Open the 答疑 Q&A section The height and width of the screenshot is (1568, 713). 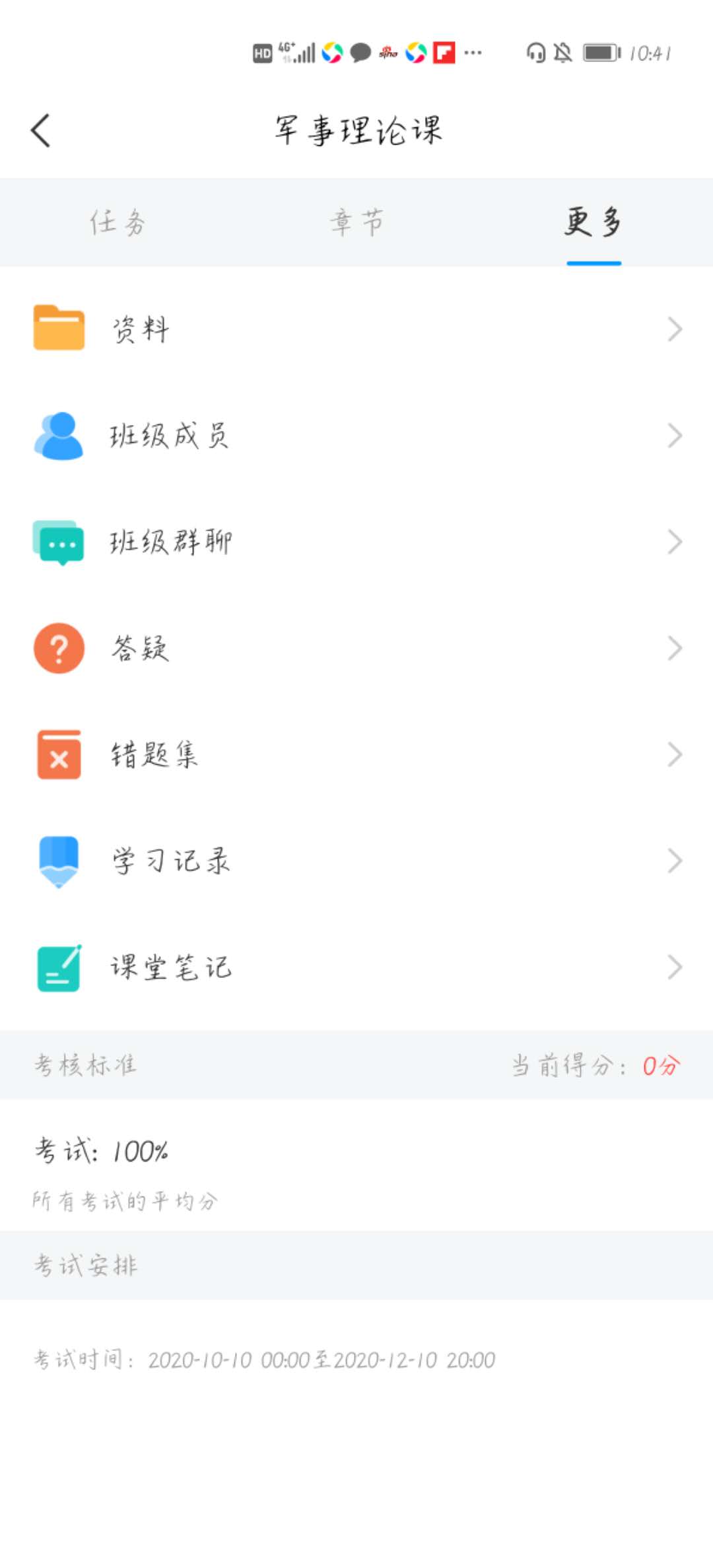(356, 648)
